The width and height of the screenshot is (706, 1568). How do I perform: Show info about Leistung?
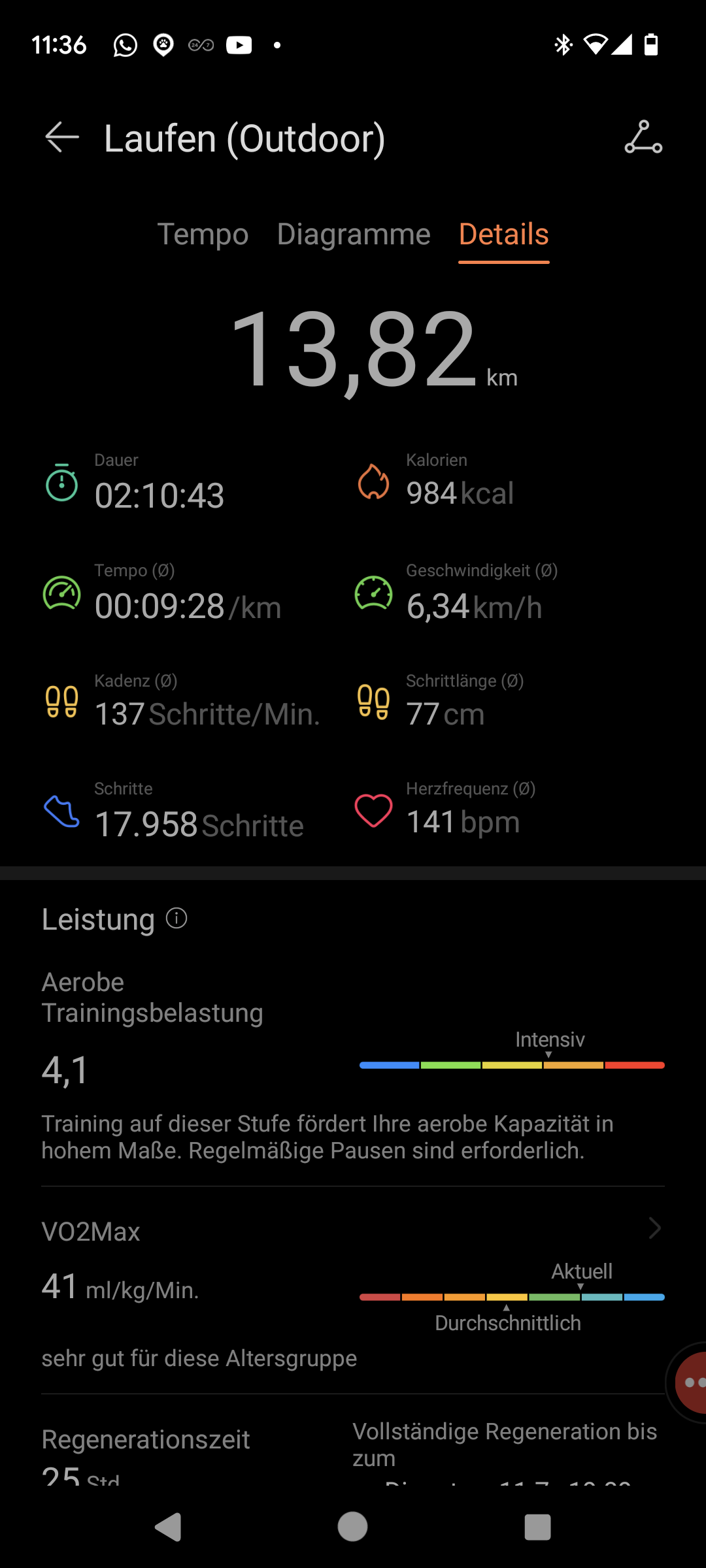point(176,918)
